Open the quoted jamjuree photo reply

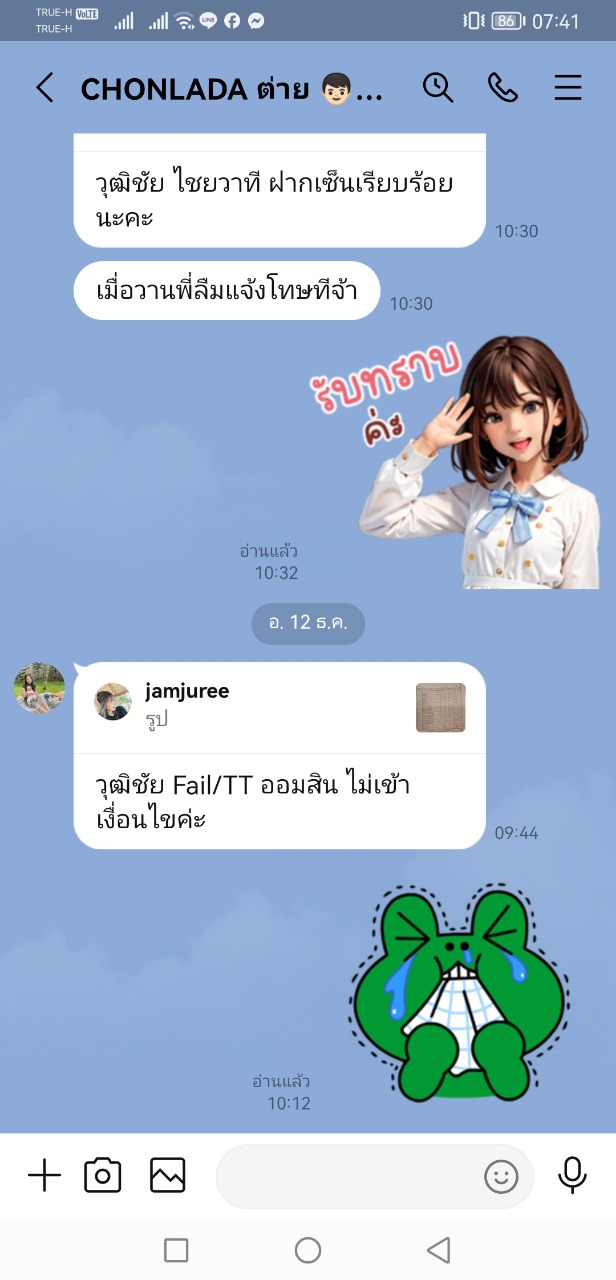pyautogui.click(x=279, y=708)
